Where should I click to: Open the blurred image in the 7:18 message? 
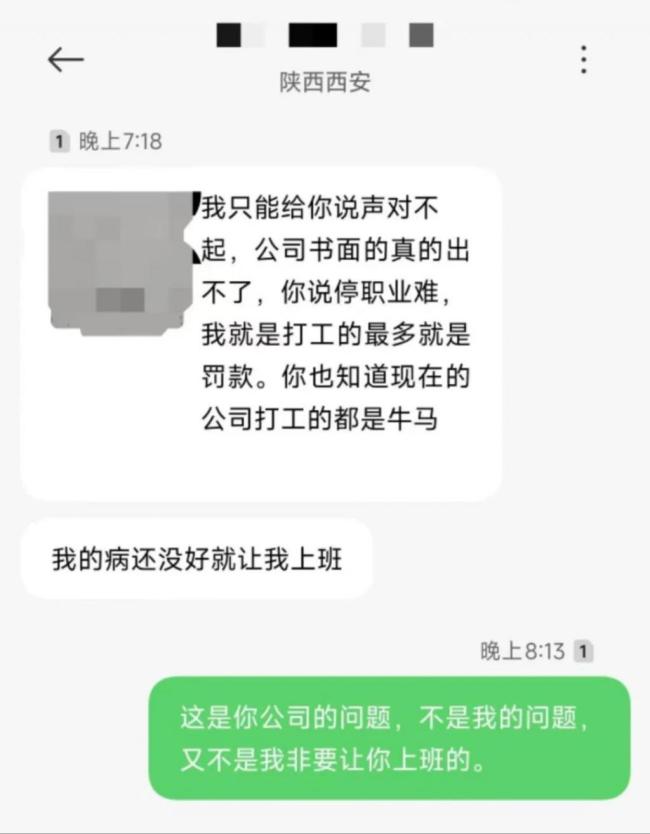121,260
